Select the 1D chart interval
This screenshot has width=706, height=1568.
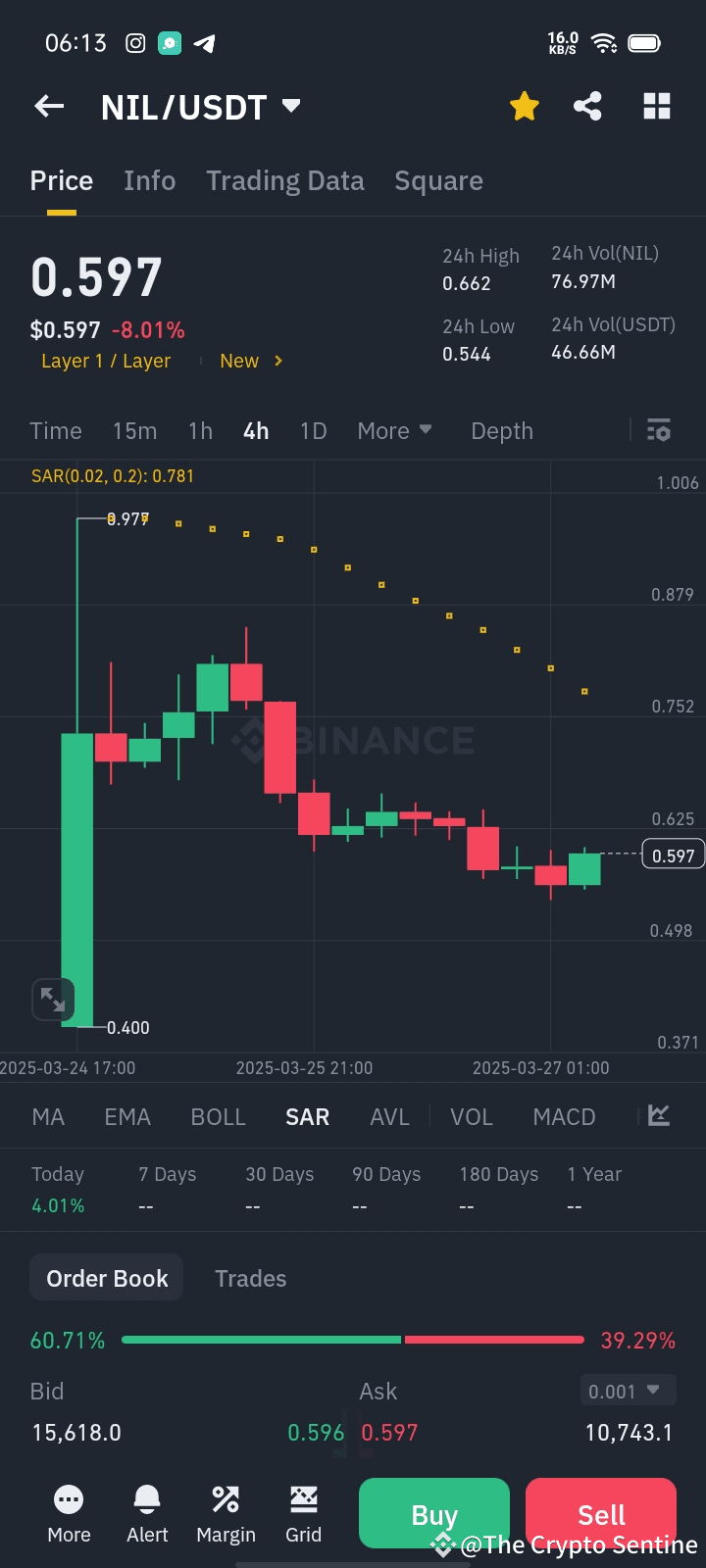[313, 431]
